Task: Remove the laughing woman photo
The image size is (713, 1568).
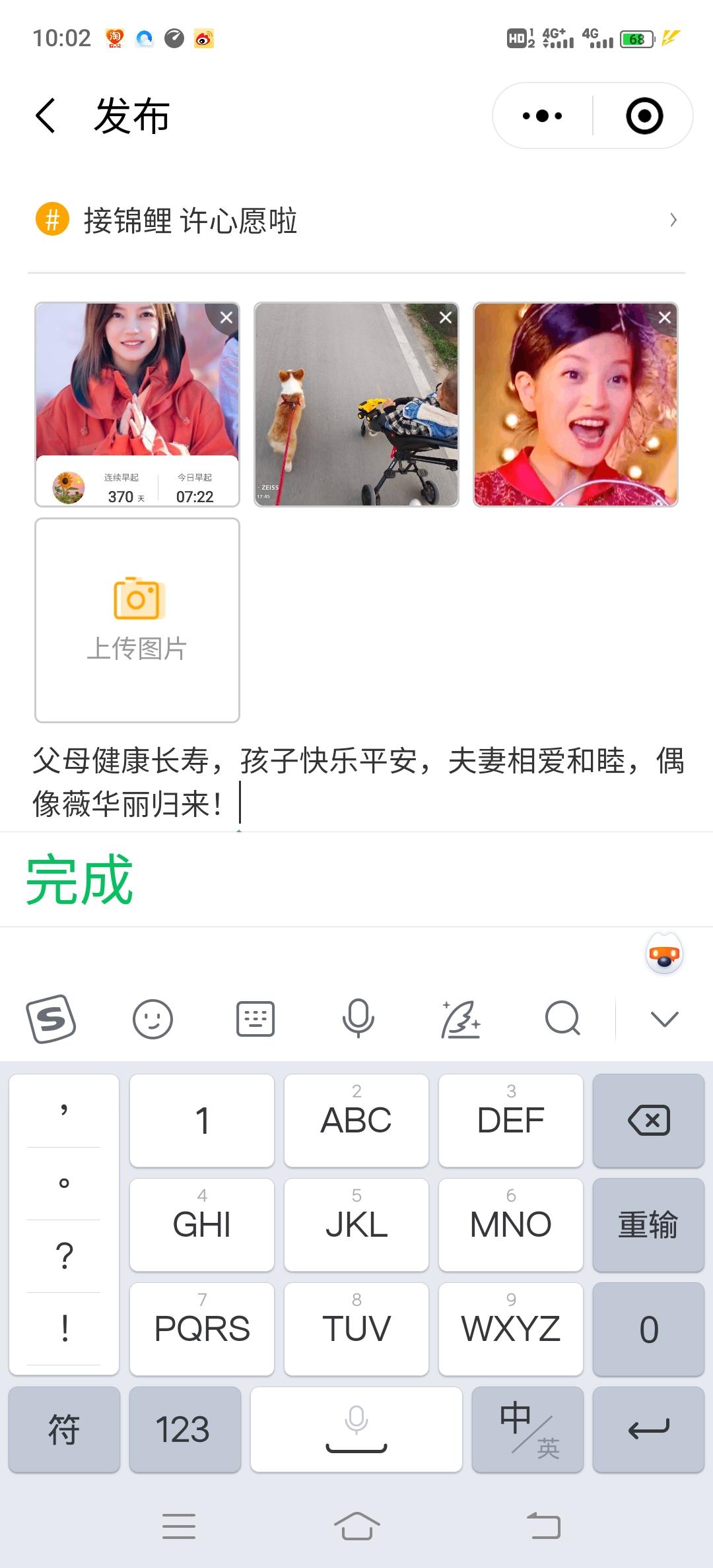Action: tap(664, 317)
